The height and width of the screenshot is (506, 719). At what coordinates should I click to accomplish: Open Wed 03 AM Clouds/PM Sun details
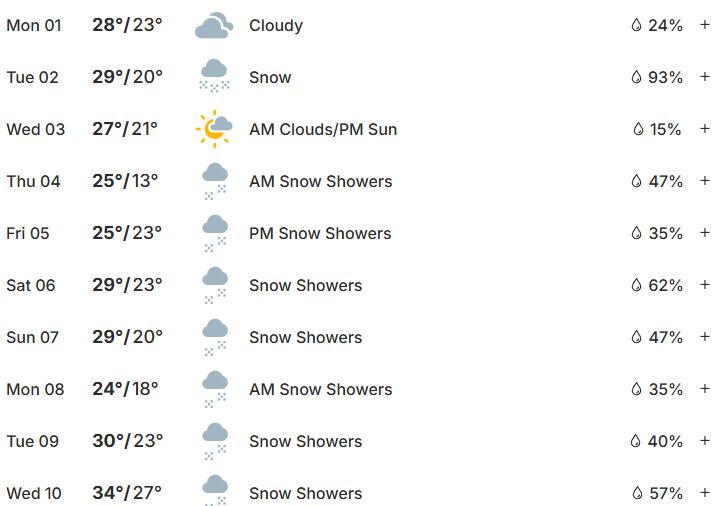point(705,129)
